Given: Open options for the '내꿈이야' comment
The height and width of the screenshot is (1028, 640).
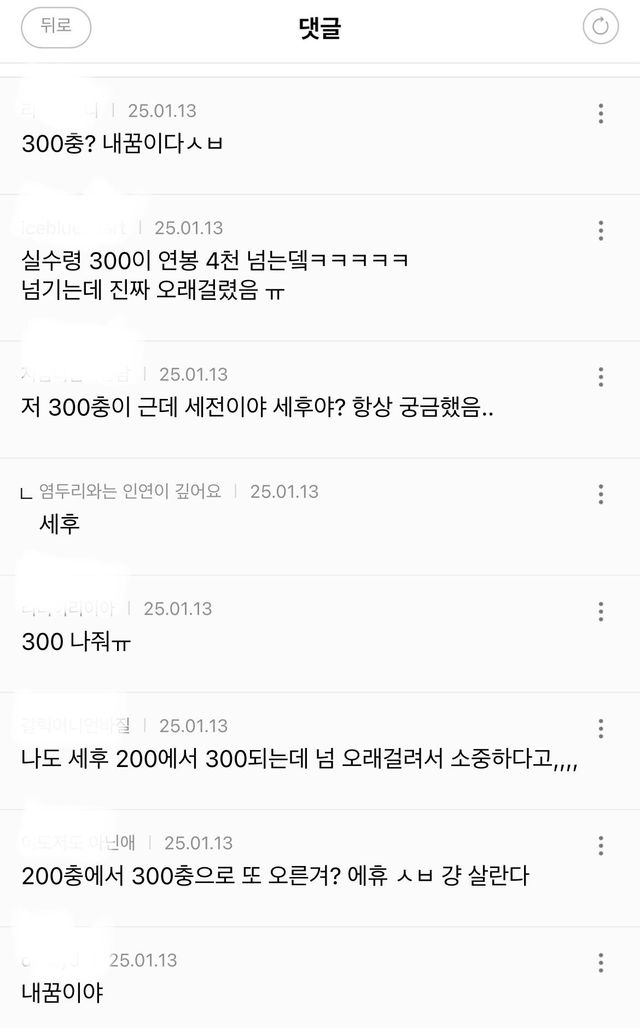Looking at the screenshot, I should pyautogui.click(x=600, y=961).
